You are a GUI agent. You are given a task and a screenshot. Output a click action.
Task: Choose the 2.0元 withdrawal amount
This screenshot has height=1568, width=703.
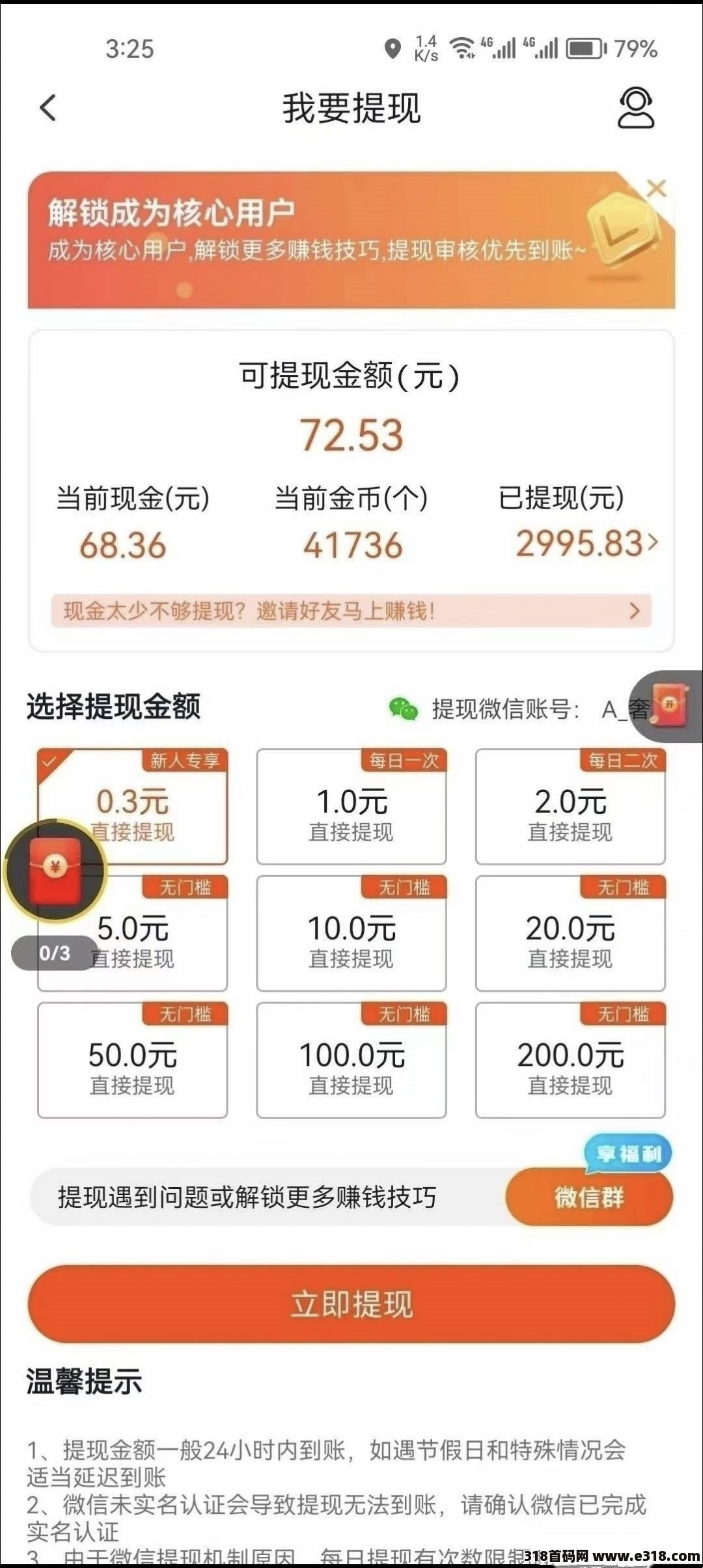pyautogui.click(x=570, y=807)
